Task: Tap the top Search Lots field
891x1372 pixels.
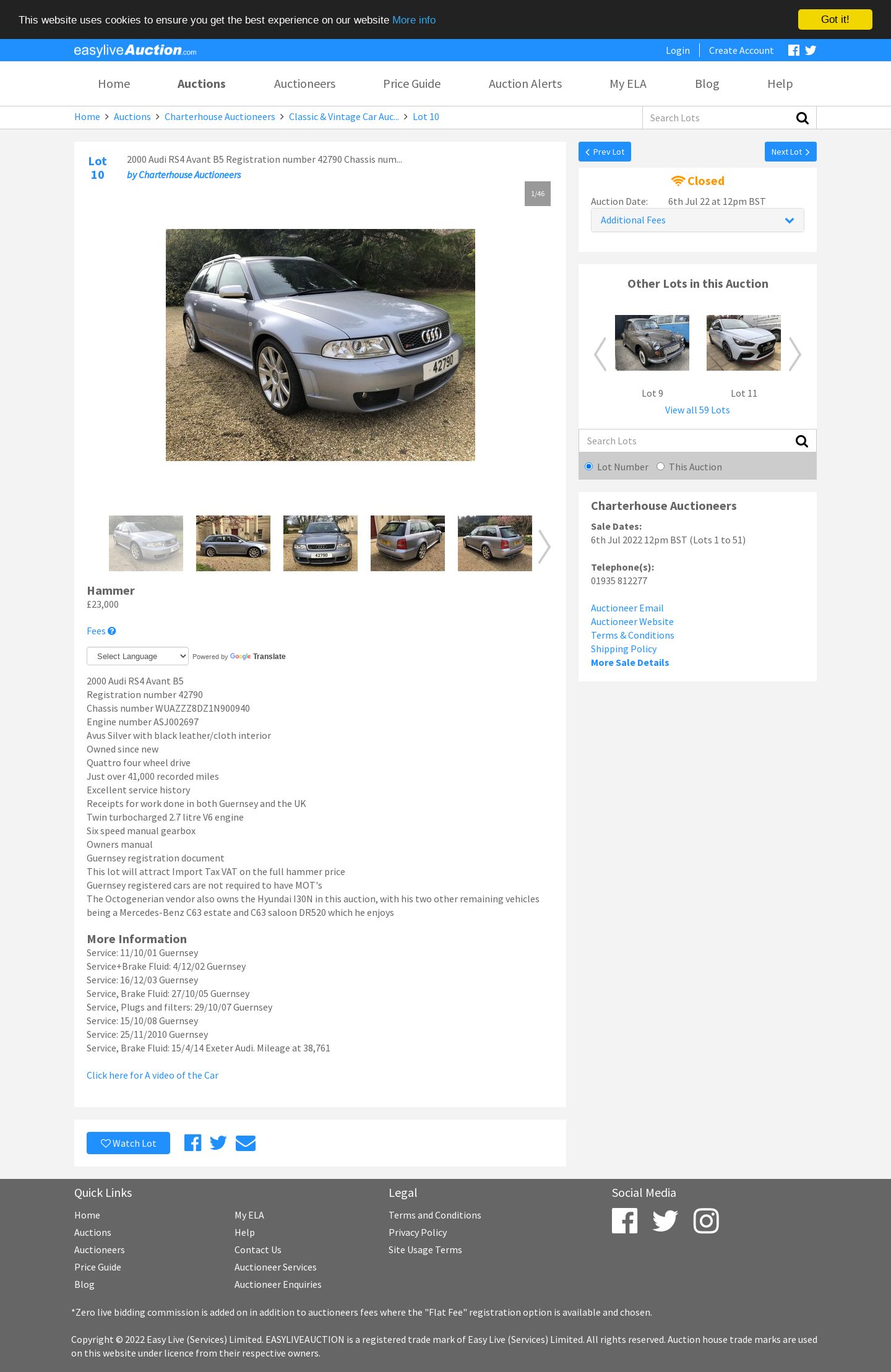Action: (718, 118)
